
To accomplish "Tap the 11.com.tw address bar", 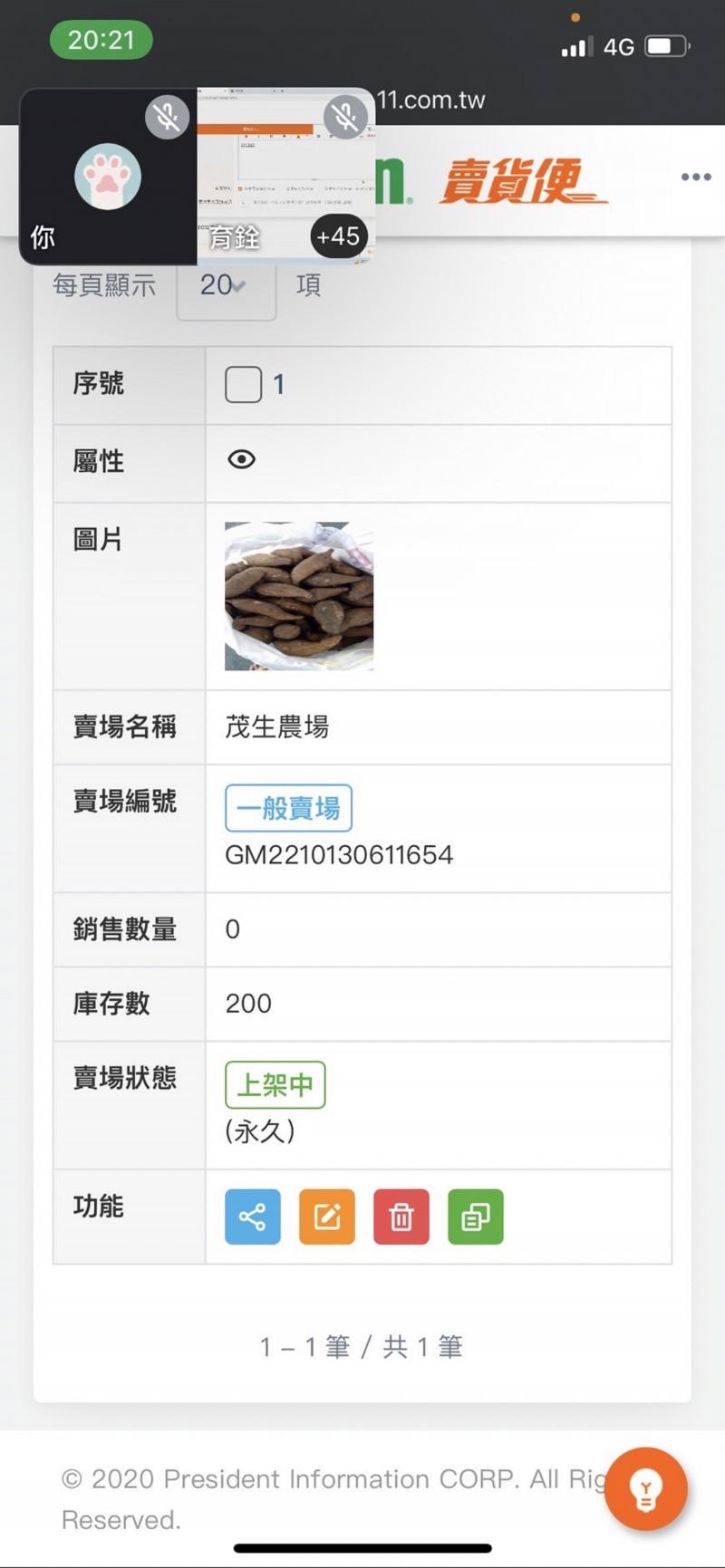I will pos(430,101).
